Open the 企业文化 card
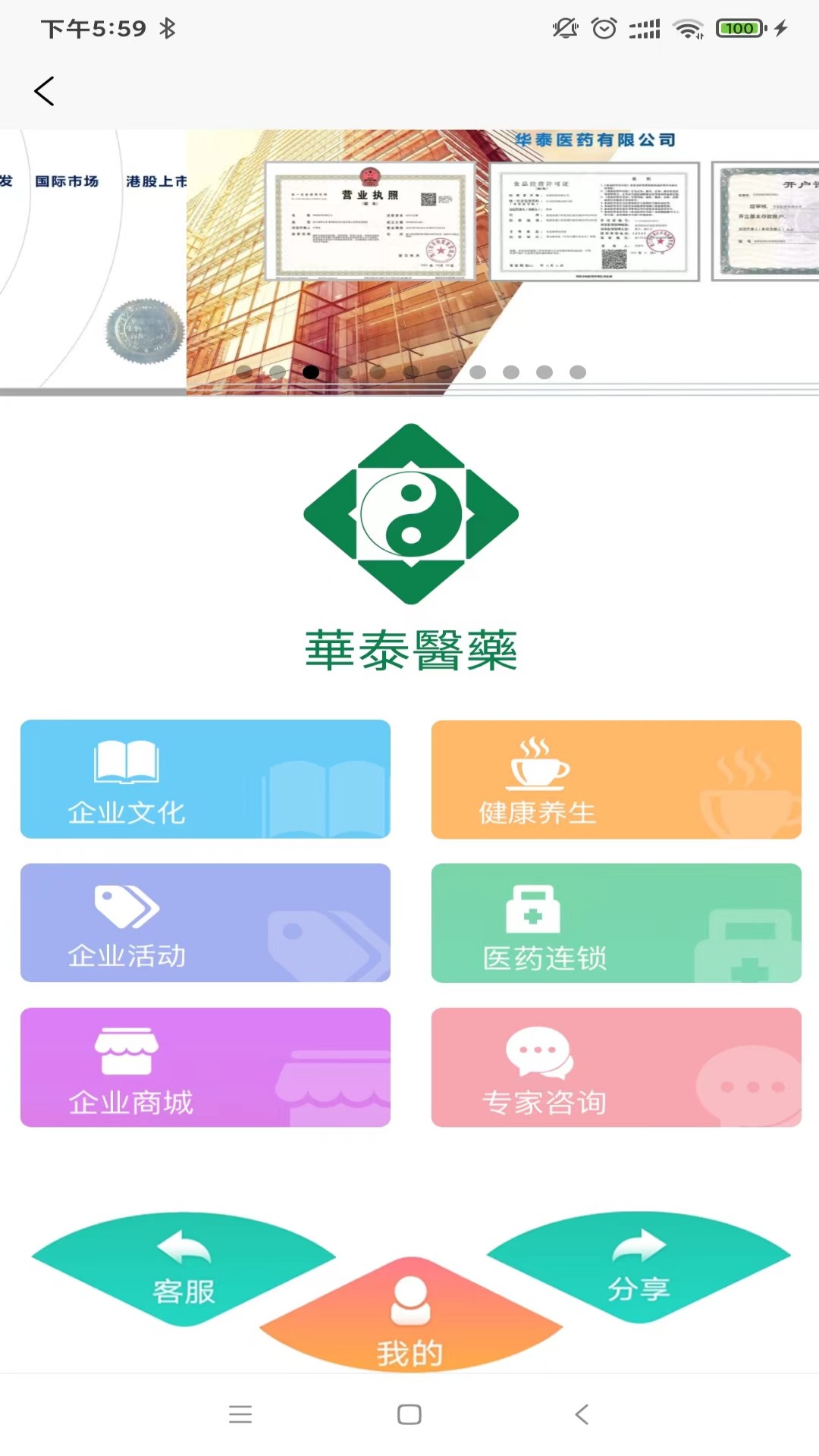 click(205, 779)
